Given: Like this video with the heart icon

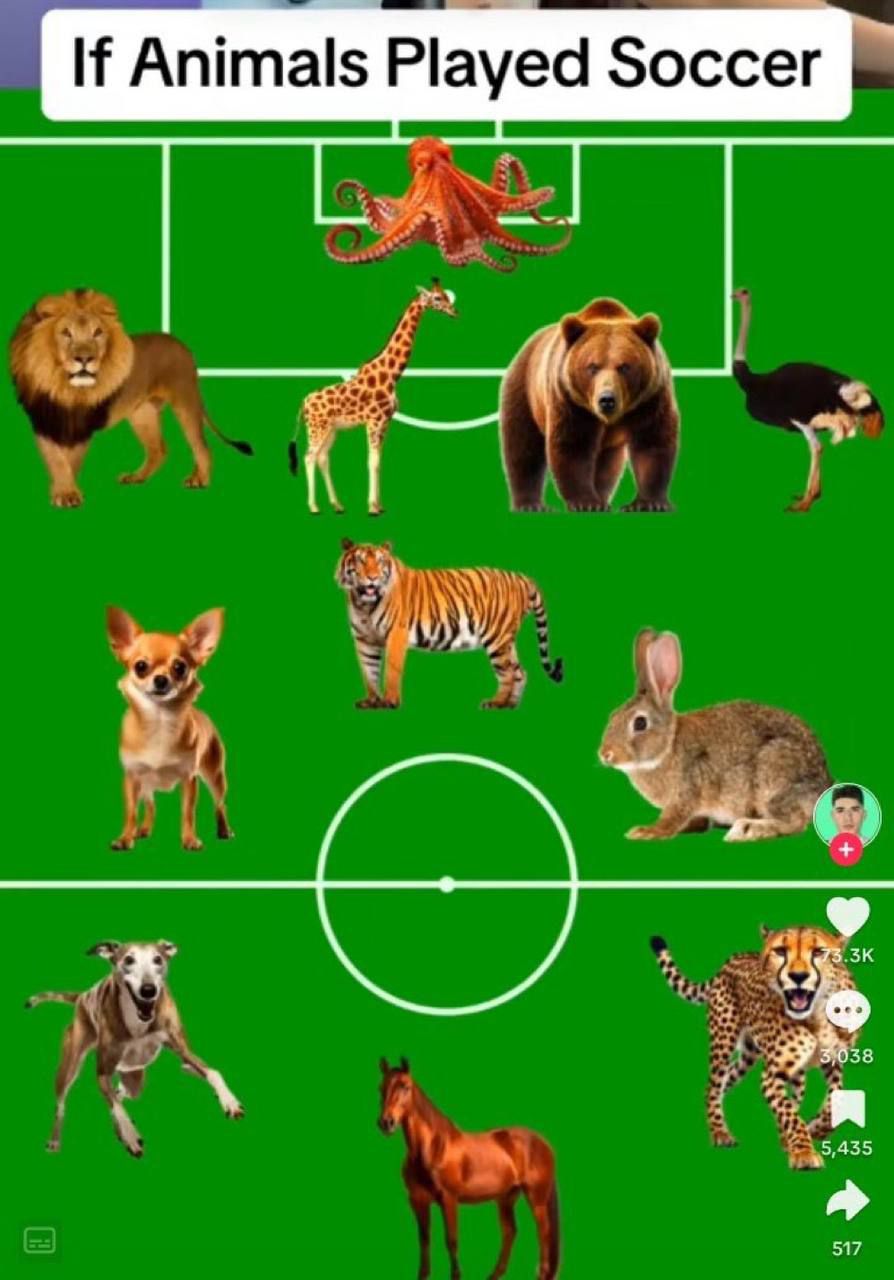Looking at the screenshot, I should tap(847, 917).
